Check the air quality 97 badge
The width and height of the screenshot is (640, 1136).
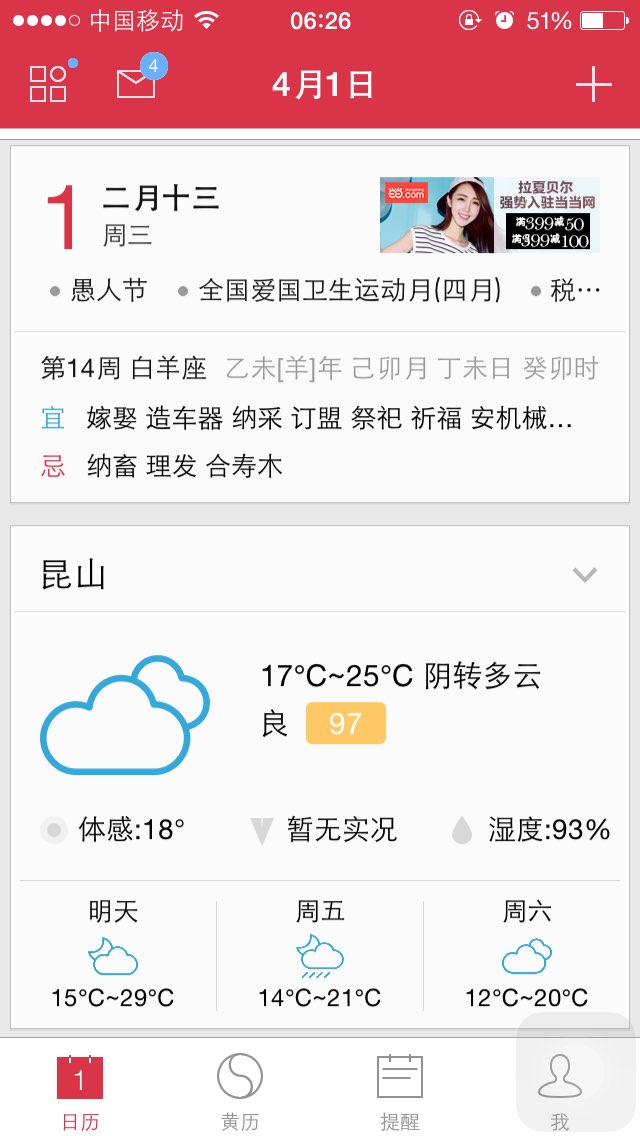(x=345, y=723)
